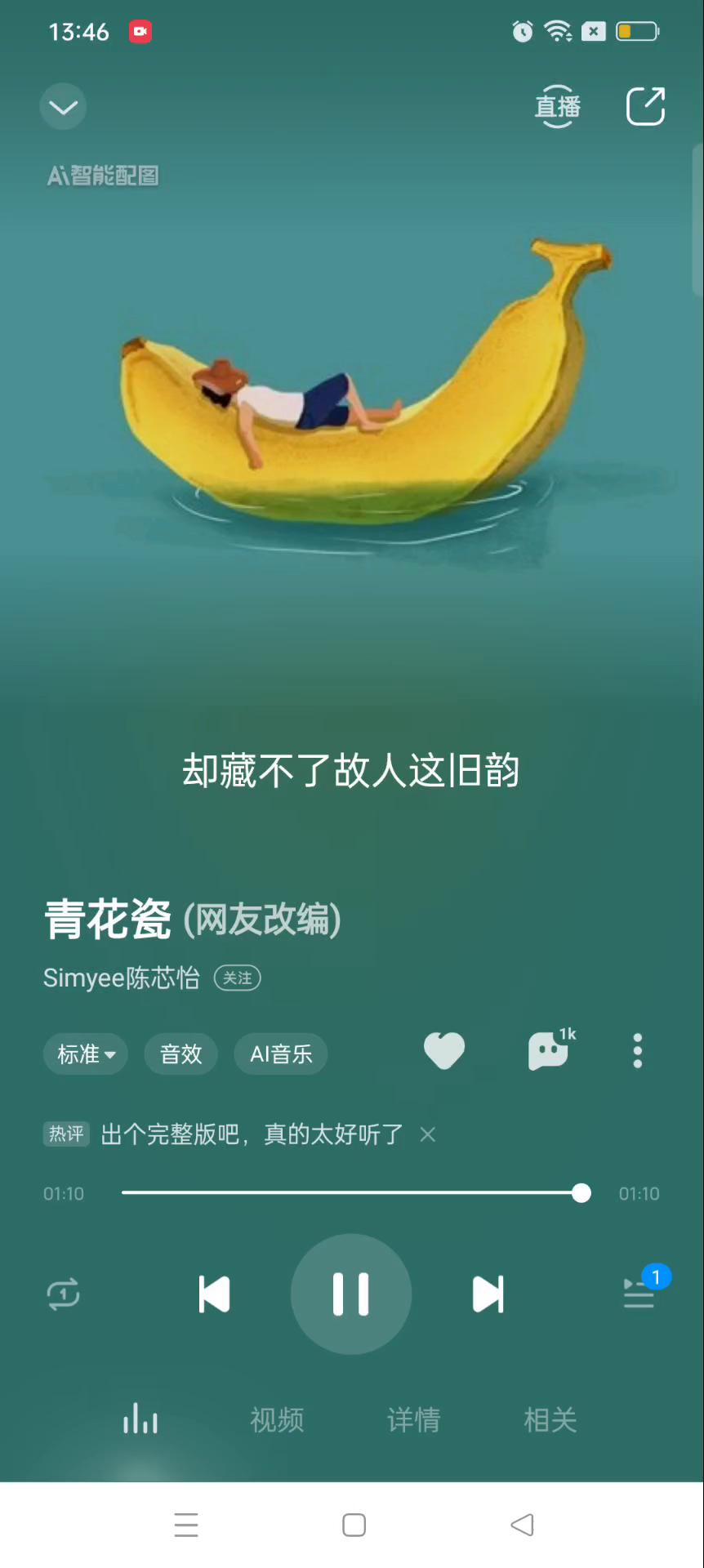The image size is (704, 1568).
Task: Dismiss the 热评 hot comment line
Action: pyautogui.click(x=427, y=1134)
